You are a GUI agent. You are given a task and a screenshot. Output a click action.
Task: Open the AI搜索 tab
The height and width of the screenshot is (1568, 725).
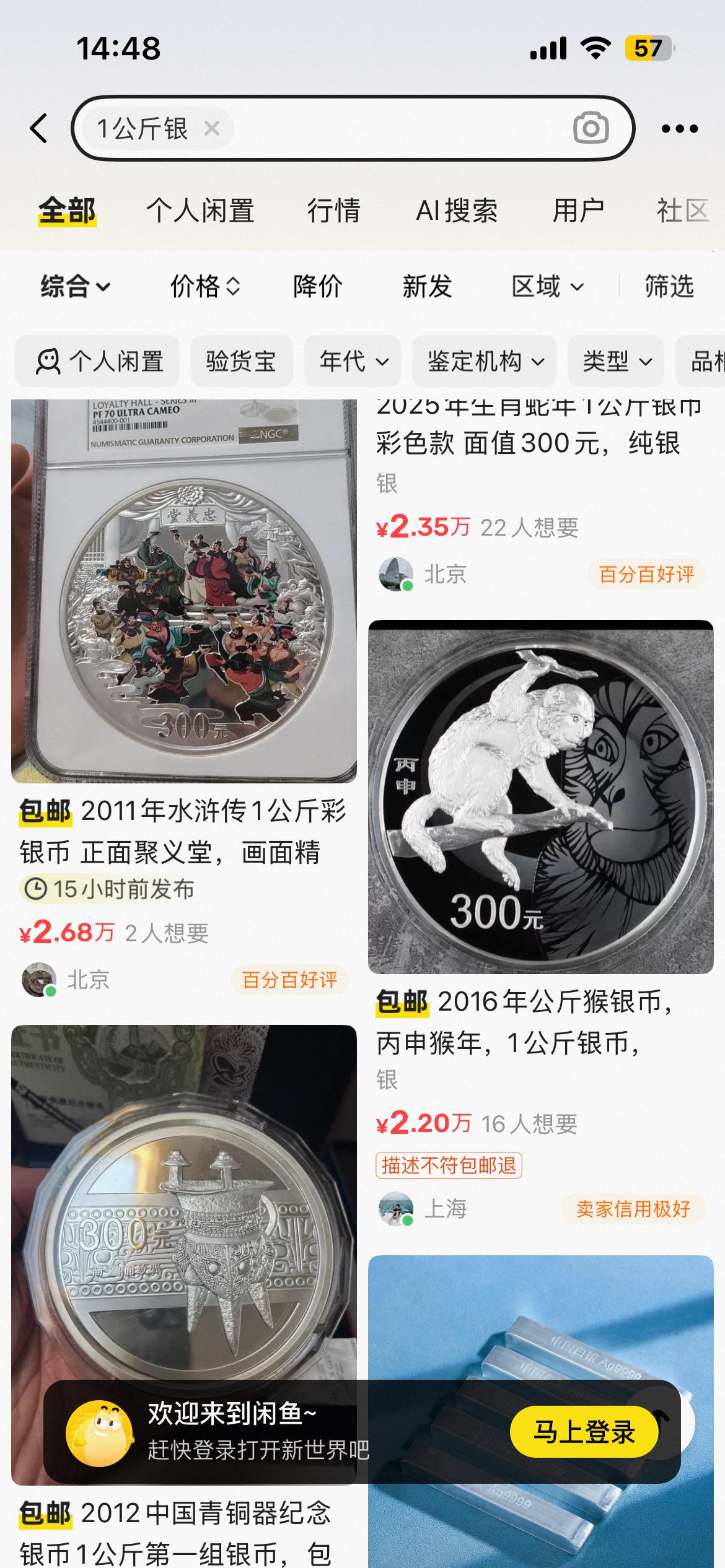pyautogui.click(x=457, y=211)
